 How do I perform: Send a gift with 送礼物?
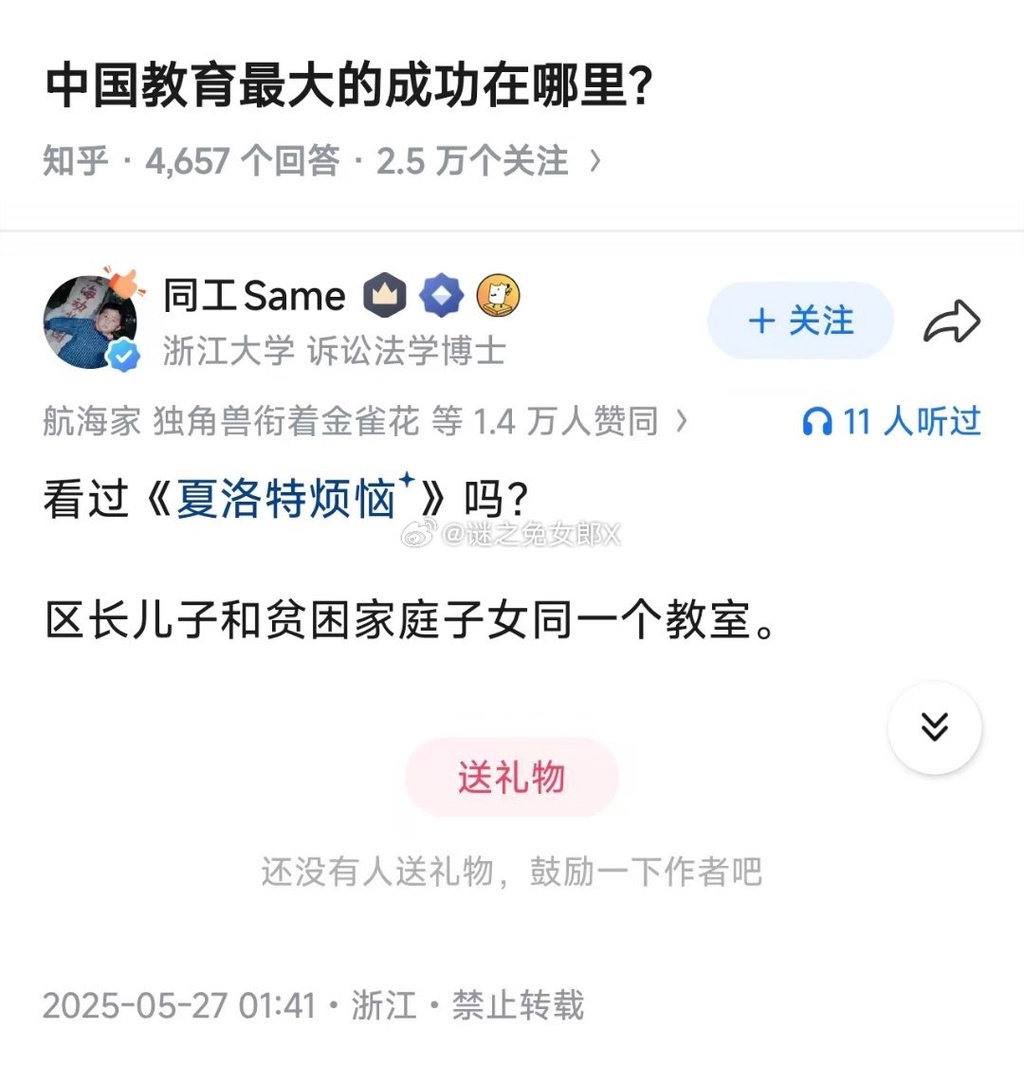(x=511, y=777)
